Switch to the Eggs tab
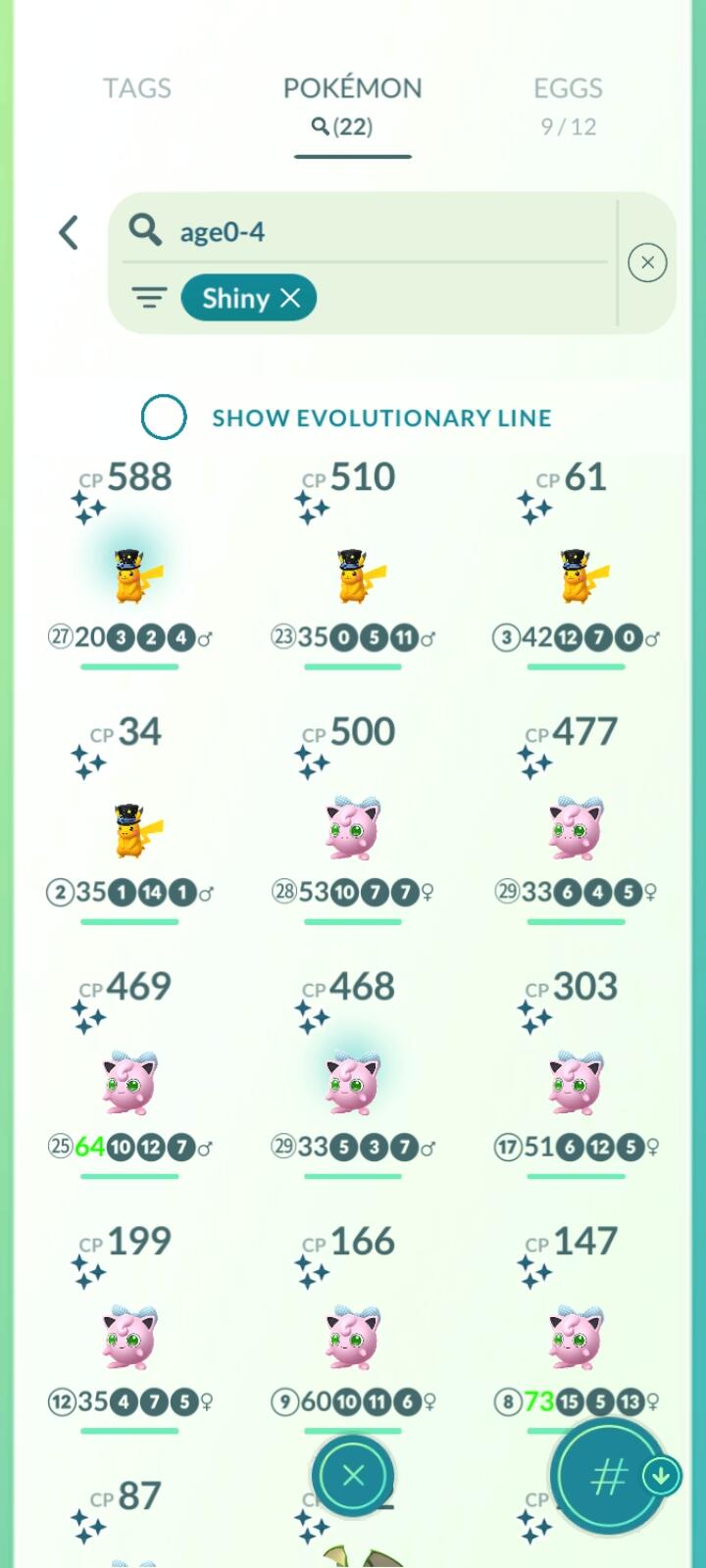706x1568 pixels. [568, 104]
